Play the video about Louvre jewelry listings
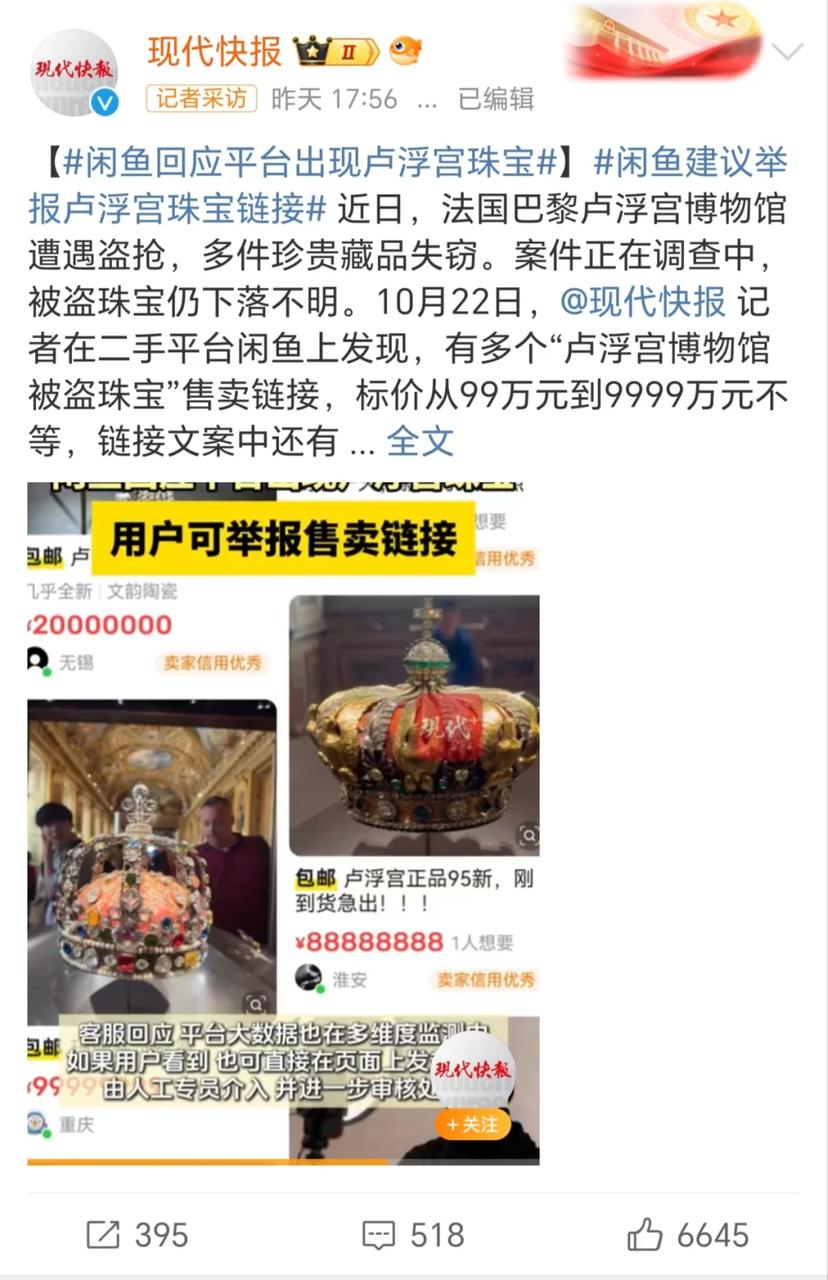The width and height of the screenshot is (828, 1280). (283, 824)
